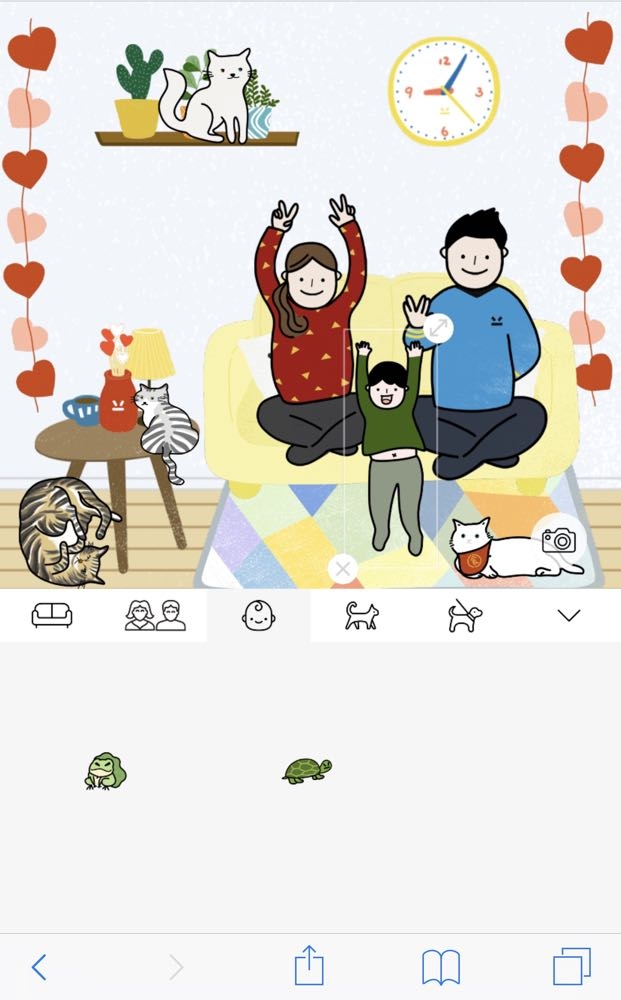Switch to the furniture sofa tab

click(x=52, y=615)
